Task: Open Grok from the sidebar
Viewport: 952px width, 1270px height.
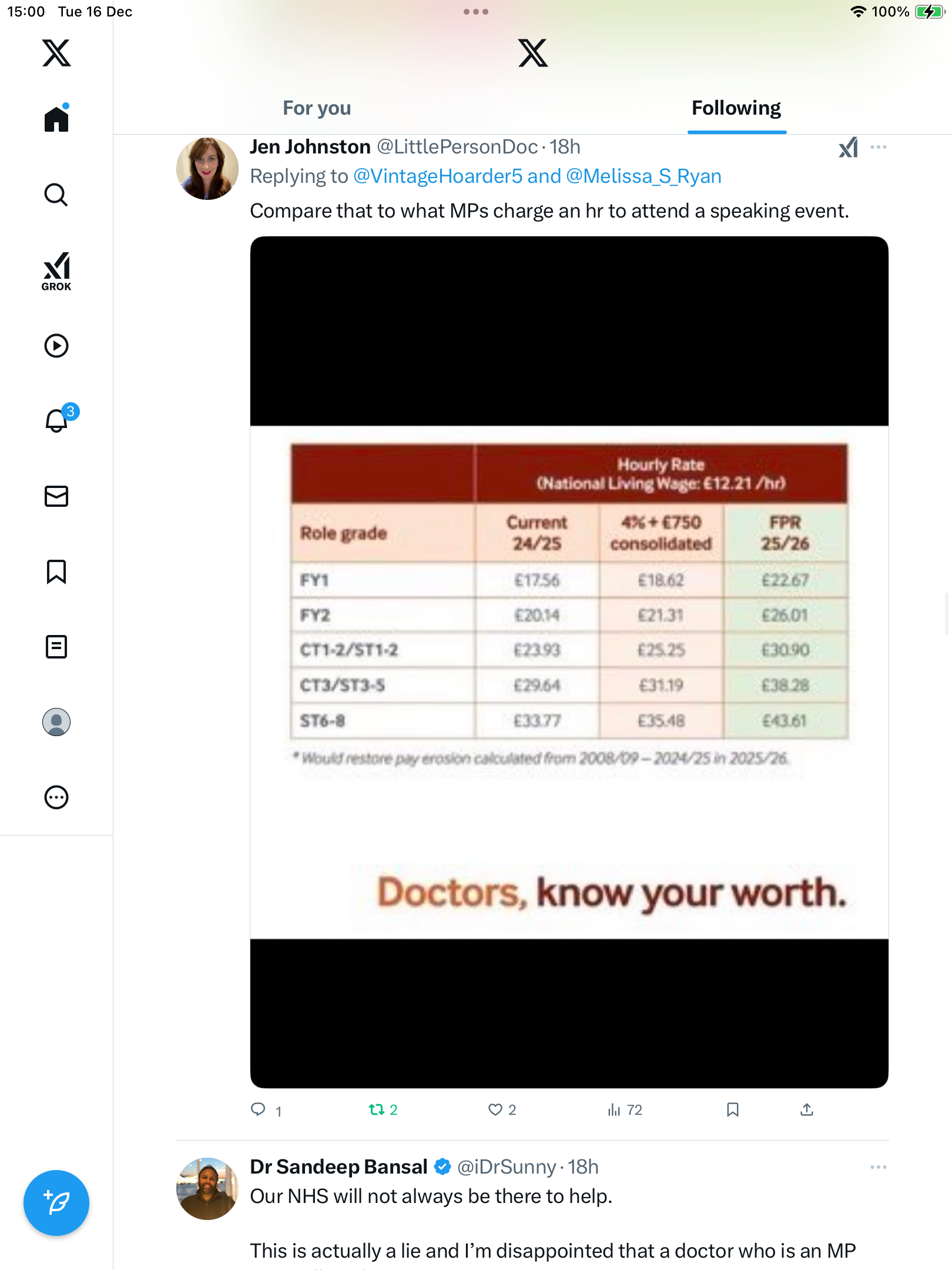Action: click(56, 271)
